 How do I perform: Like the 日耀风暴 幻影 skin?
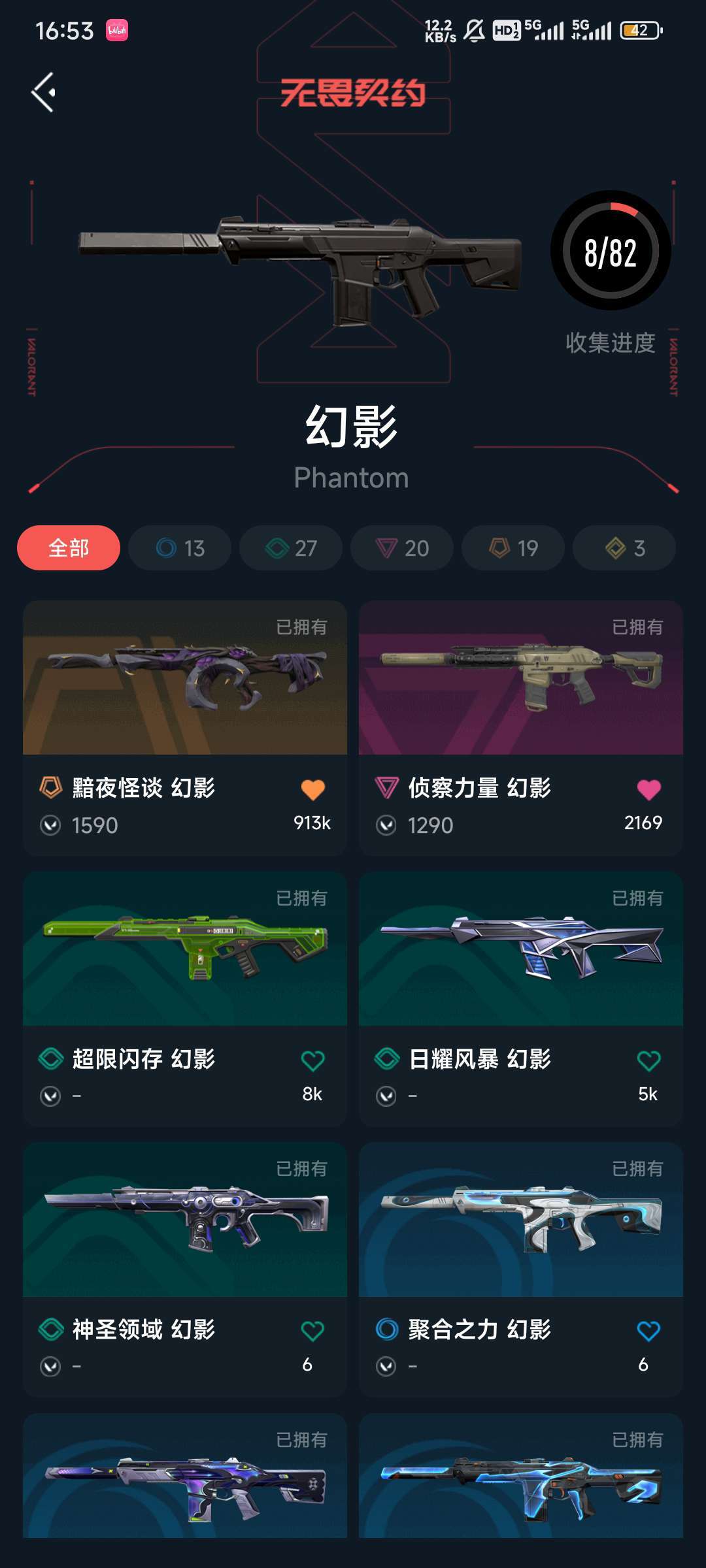[x=648, y=1060]
